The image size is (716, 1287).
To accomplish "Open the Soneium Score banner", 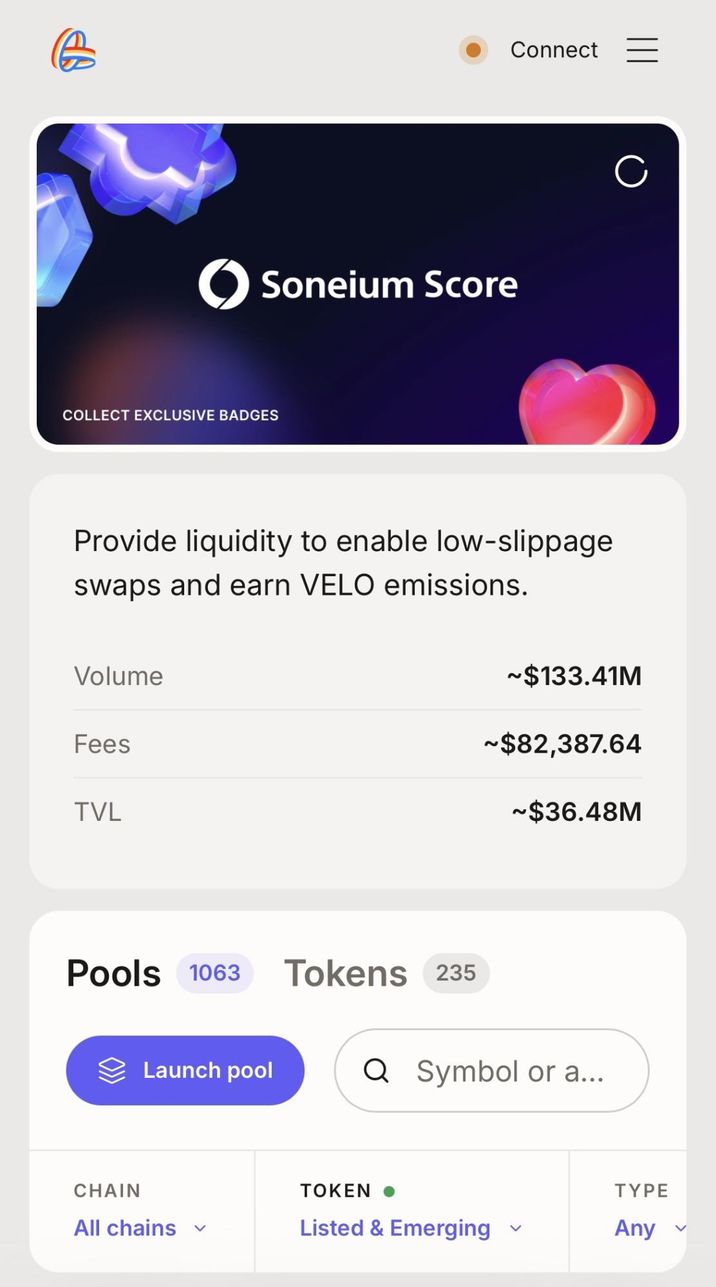I will tap(358, 284).
